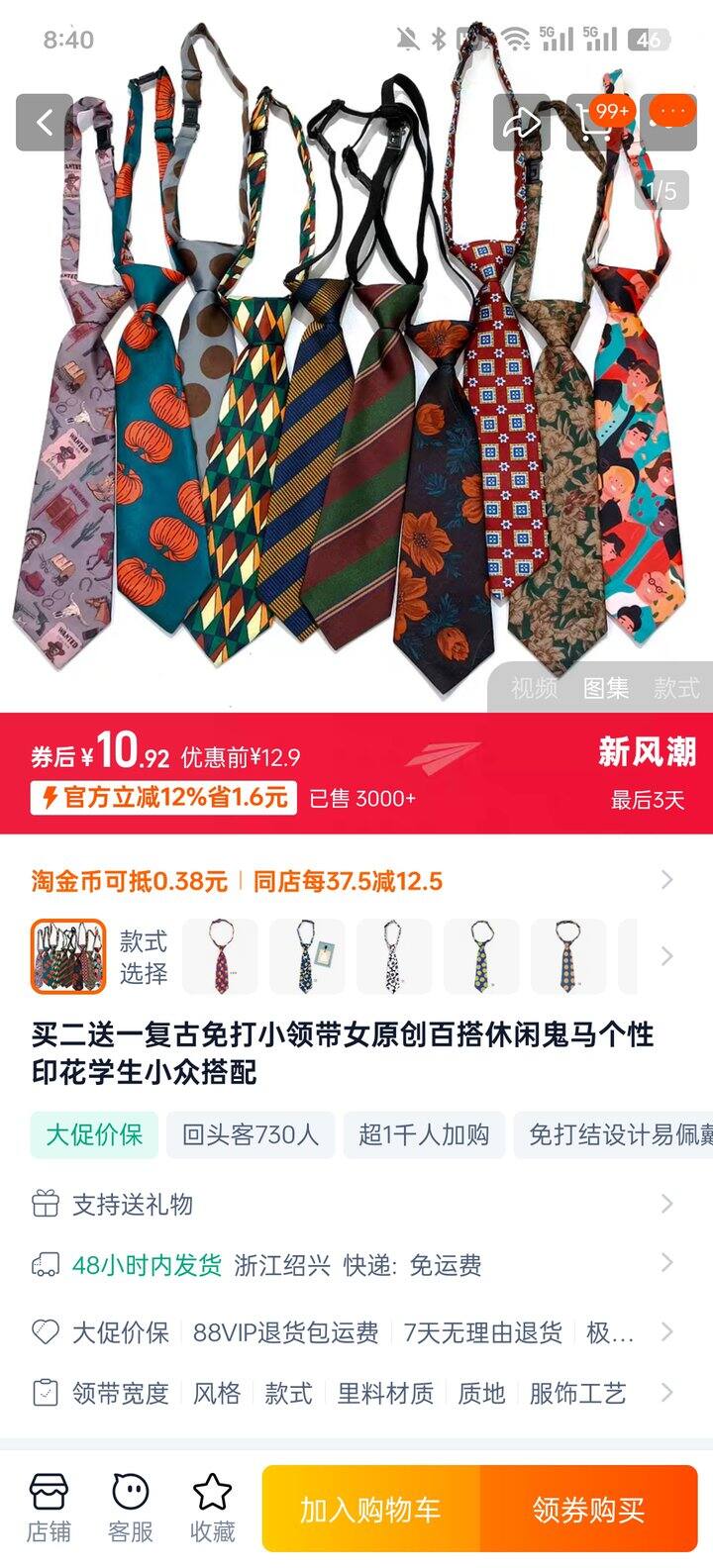713x1568 pixels.
Task: Switch to the 款式 tab
Action: (677, 688)
